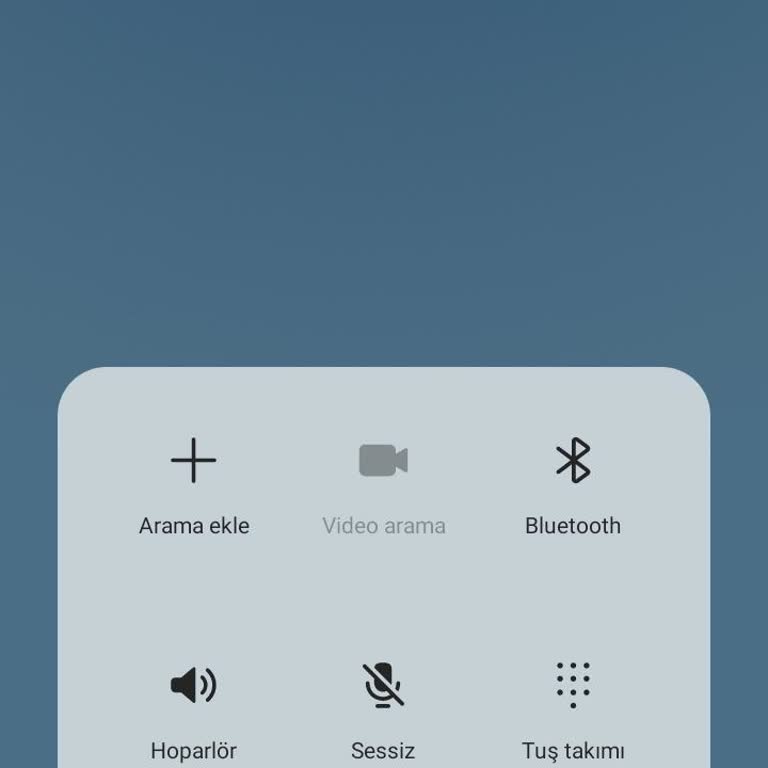
Task: Mute the microphone with Sessiz
Action: (x=383, y=686)
